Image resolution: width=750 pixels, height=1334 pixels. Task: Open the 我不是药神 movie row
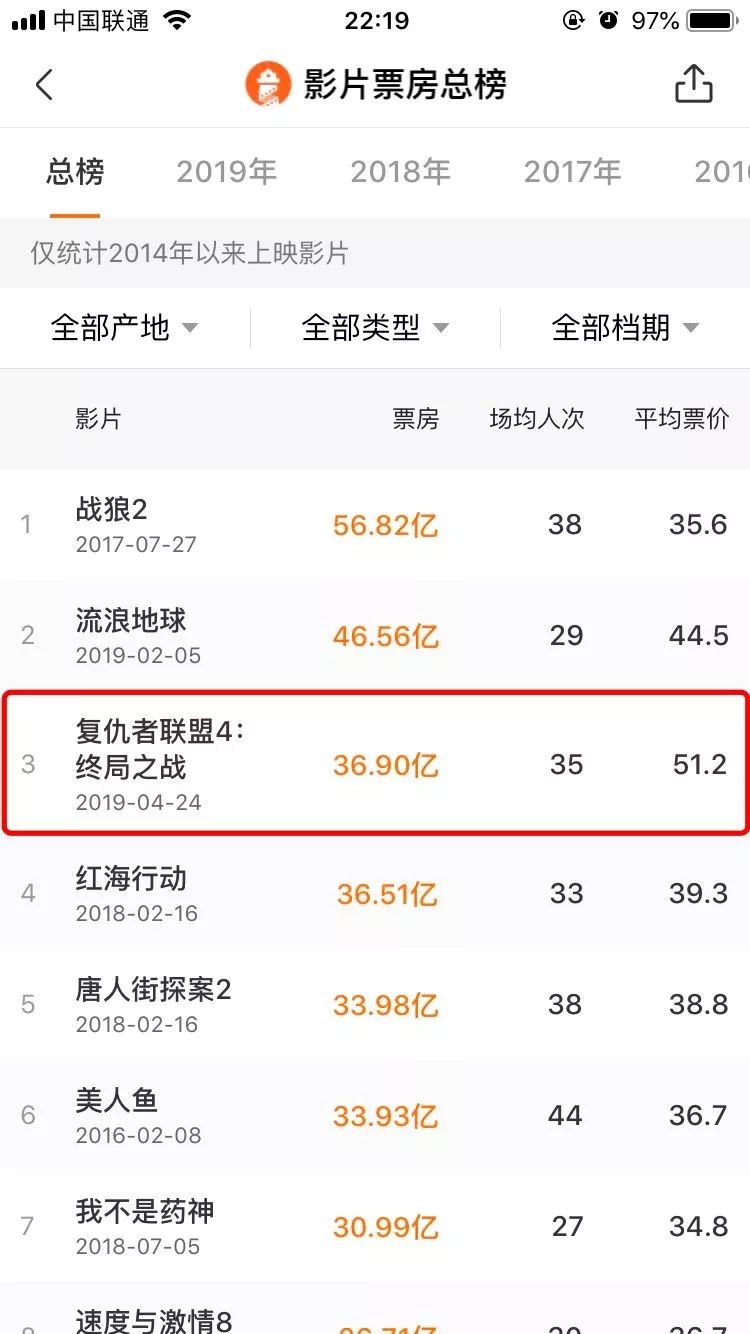(375, 1226)
